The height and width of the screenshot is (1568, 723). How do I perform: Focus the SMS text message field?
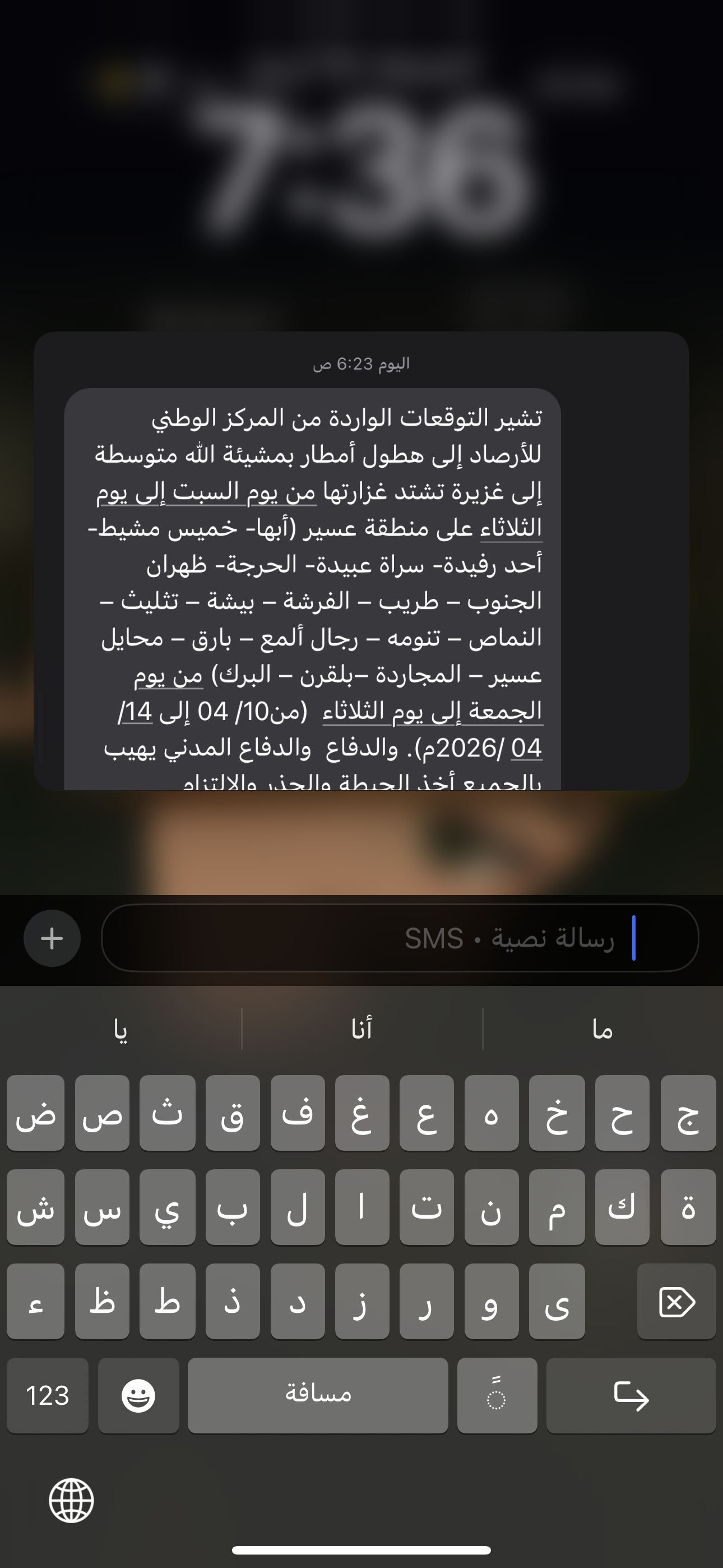[x=399, y=938]
